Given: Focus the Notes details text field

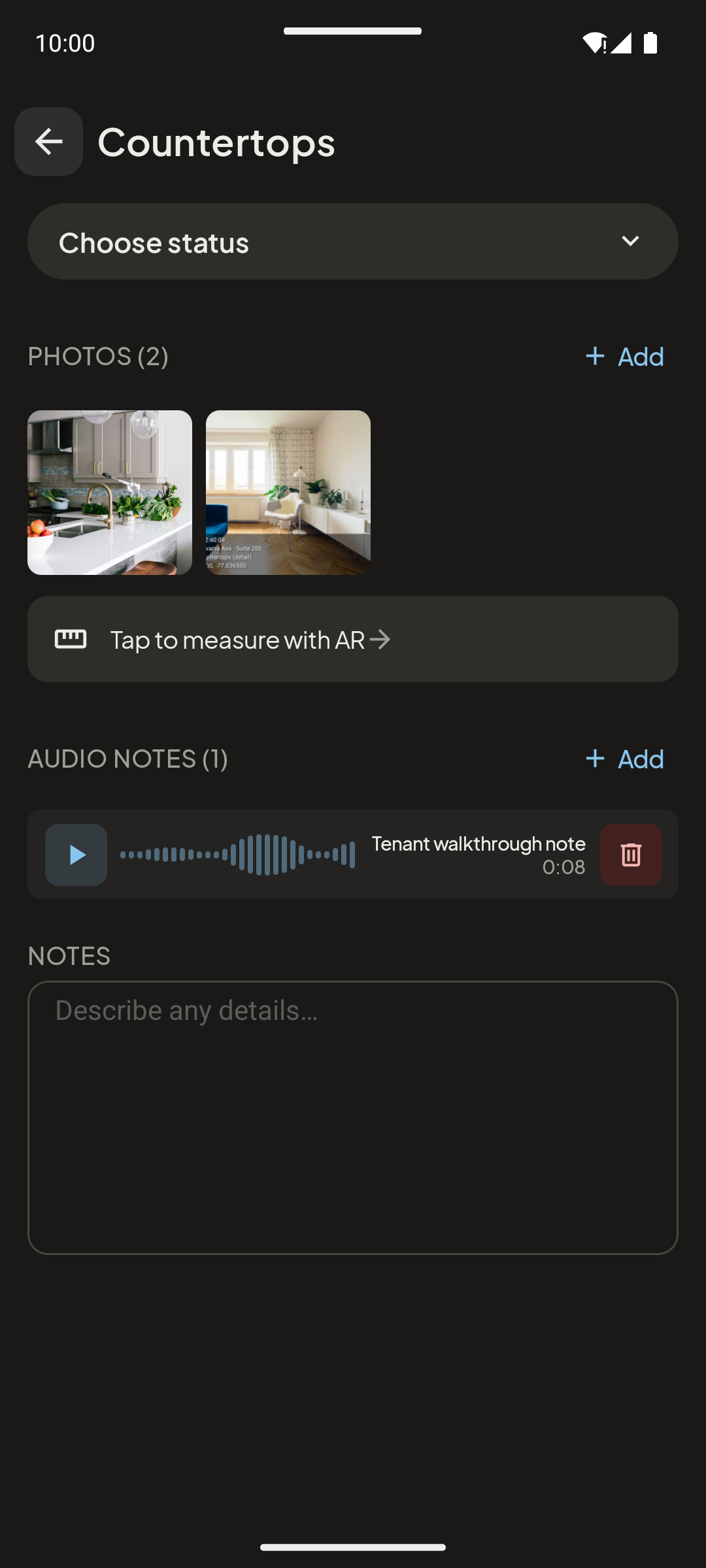Looking at the screenshot, I should click(353, 1117).
